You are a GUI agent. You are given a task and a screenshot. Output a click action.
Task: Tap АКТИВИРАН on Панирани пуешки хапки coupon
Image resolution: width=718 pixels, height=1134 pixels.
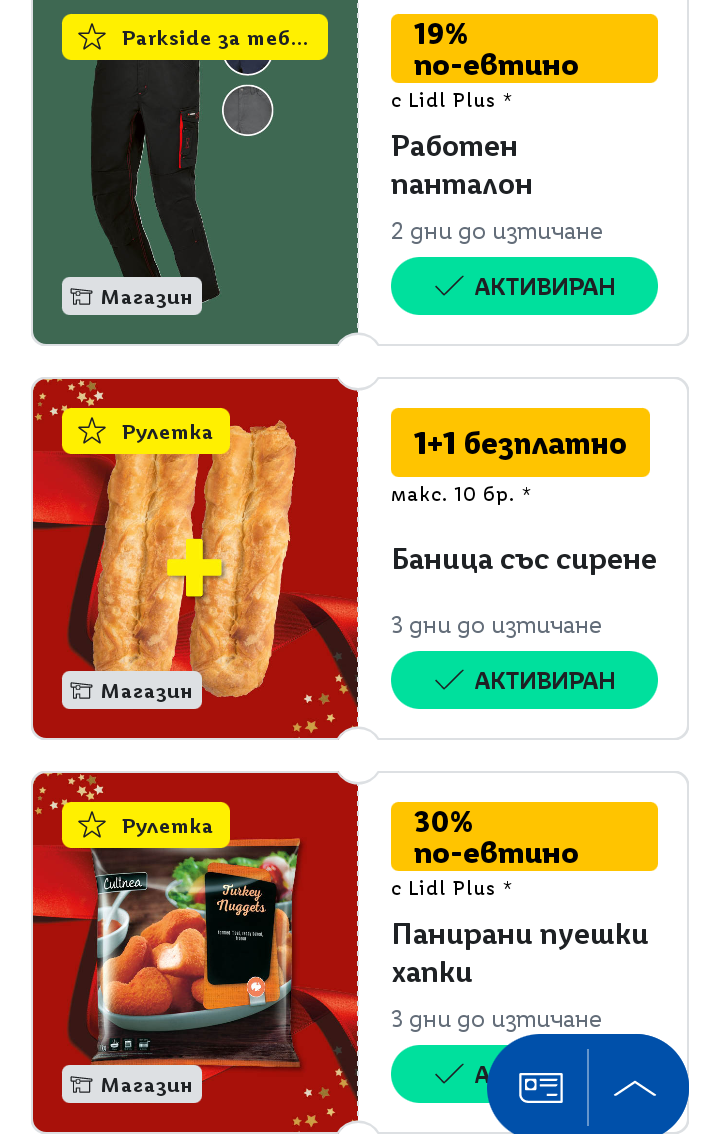pyautogui.click(x=440, y=1074)
